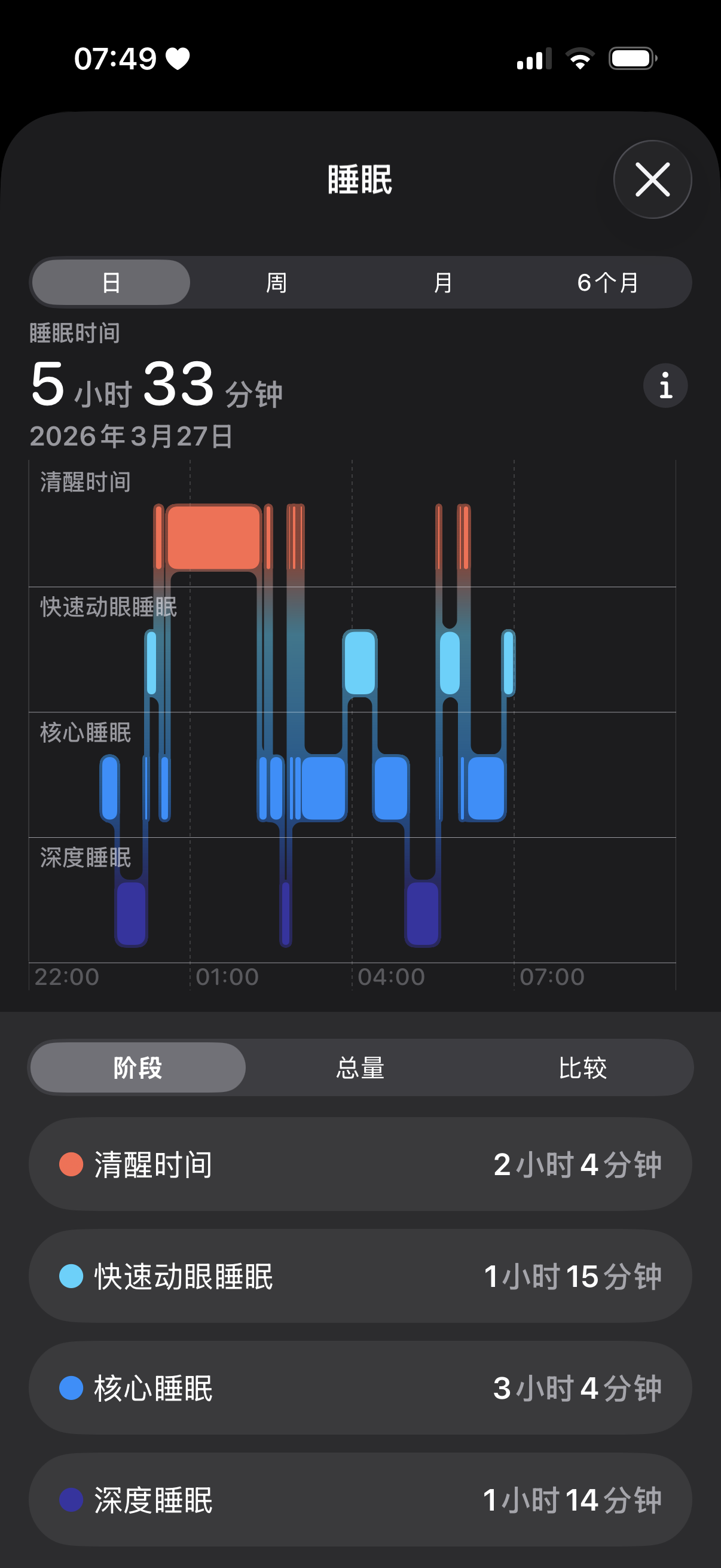Screen dimensions: 721x1568
Task: Tap the 核心睡眠 core sleep row
Action: (x=360, y=1388)
